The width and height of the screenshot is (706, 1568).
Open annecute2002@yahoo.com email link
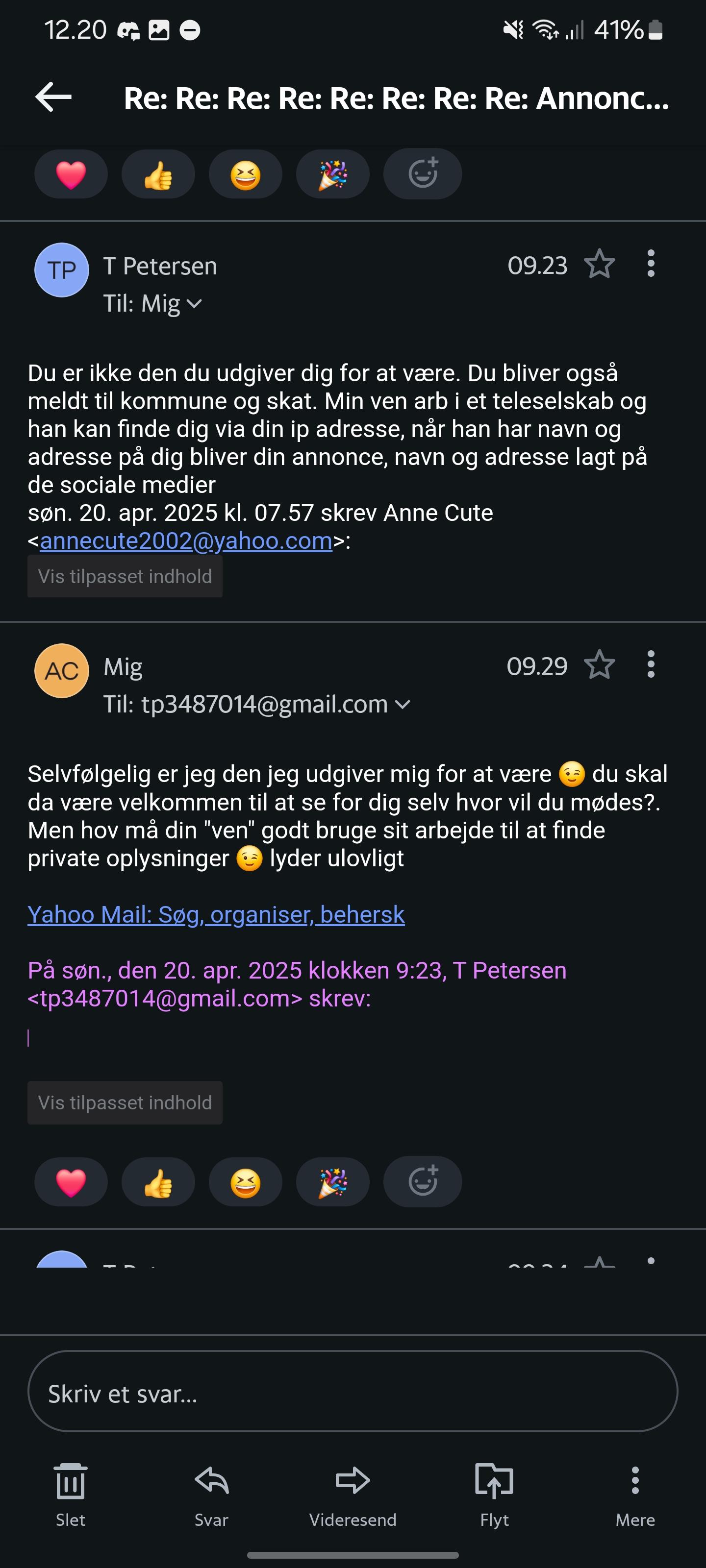186,541
